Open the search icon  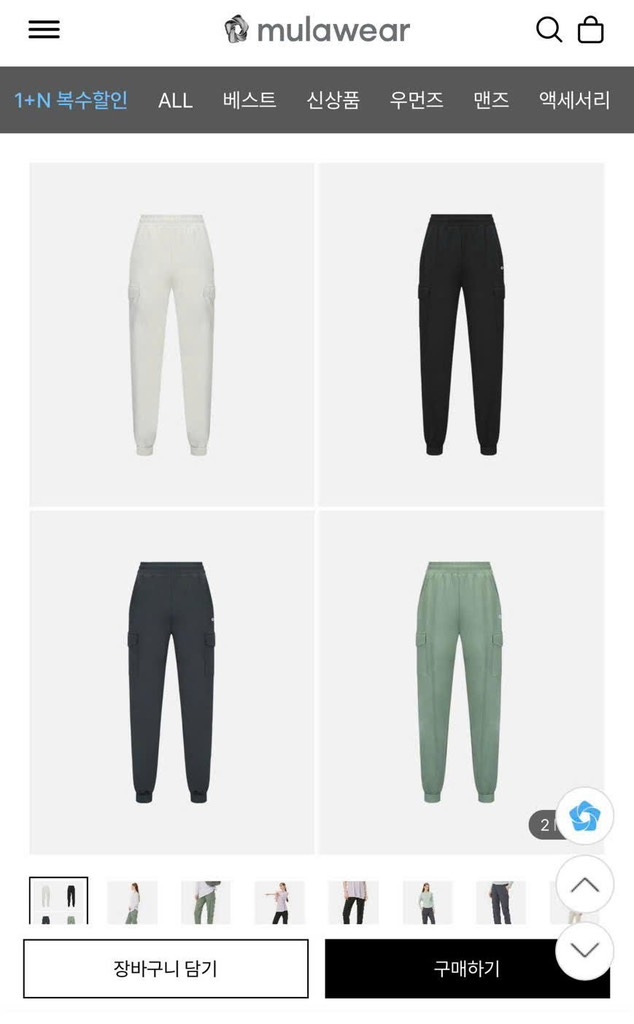coord(549,30)
